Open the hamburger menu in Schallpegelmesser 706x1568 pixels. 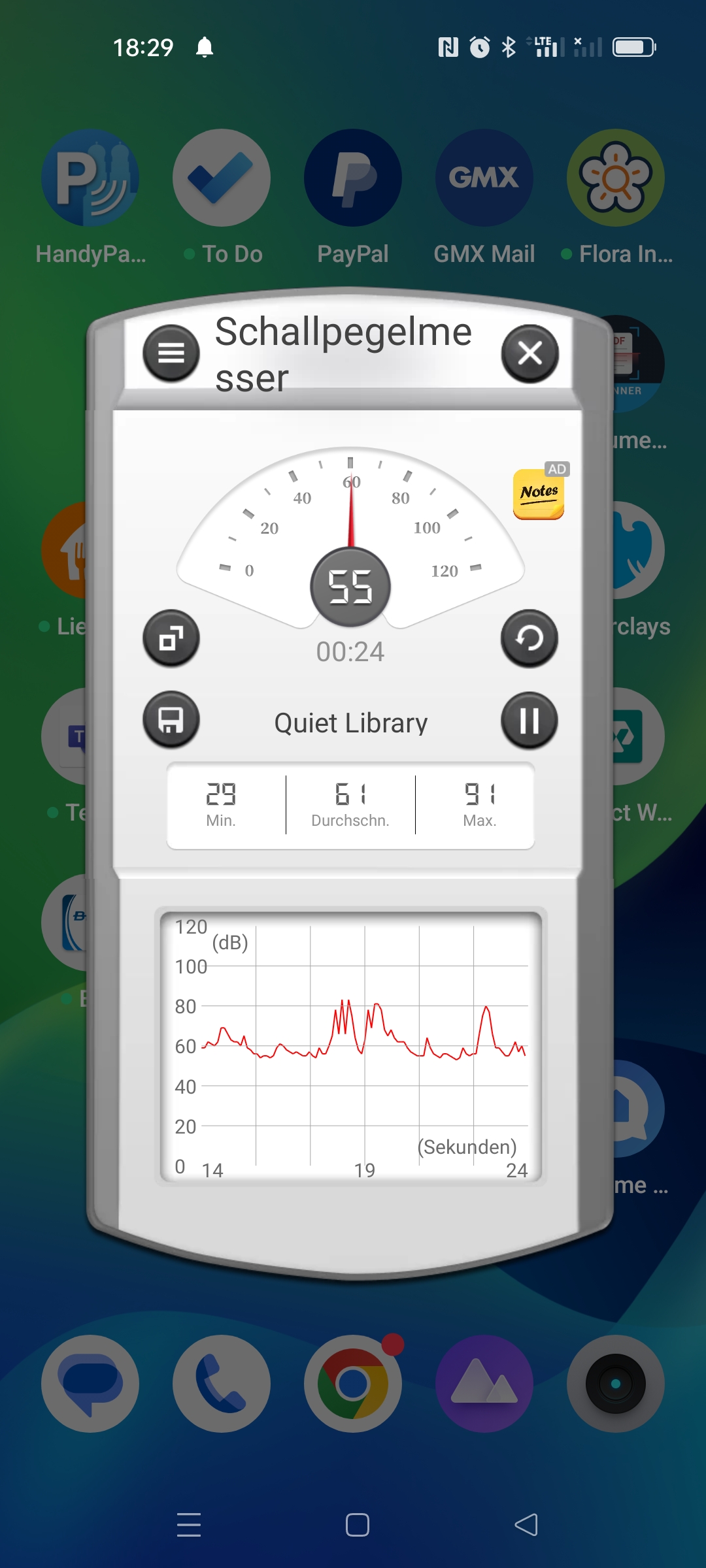click(171, 353)
